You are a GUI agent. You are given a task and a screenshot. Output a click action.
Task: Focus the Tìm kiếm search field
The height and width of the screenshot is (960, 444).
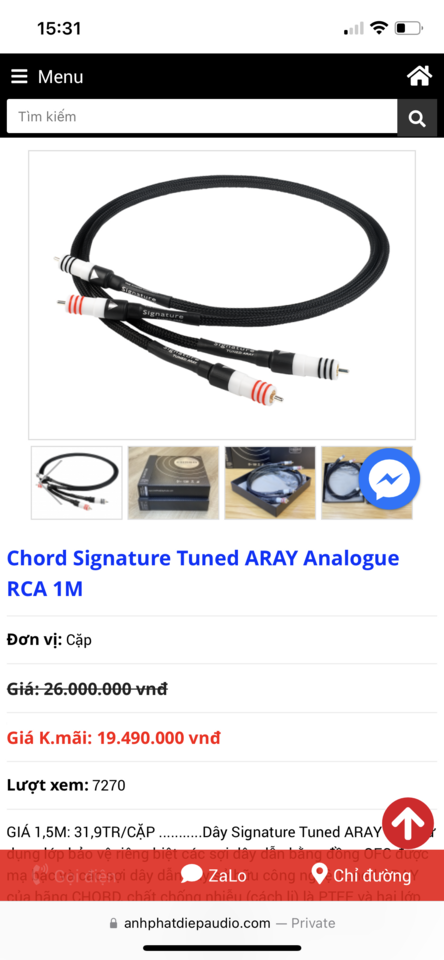(202, 116)
